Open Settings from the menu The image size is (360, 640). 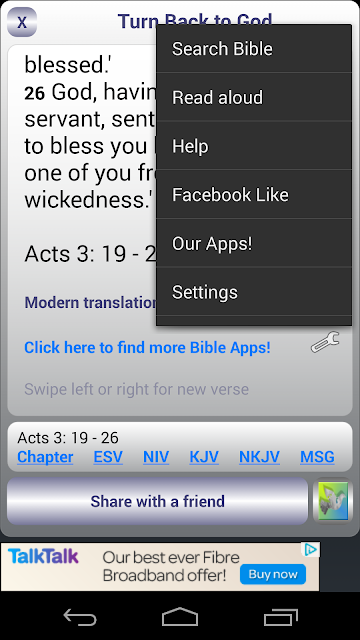pos(254,292)
